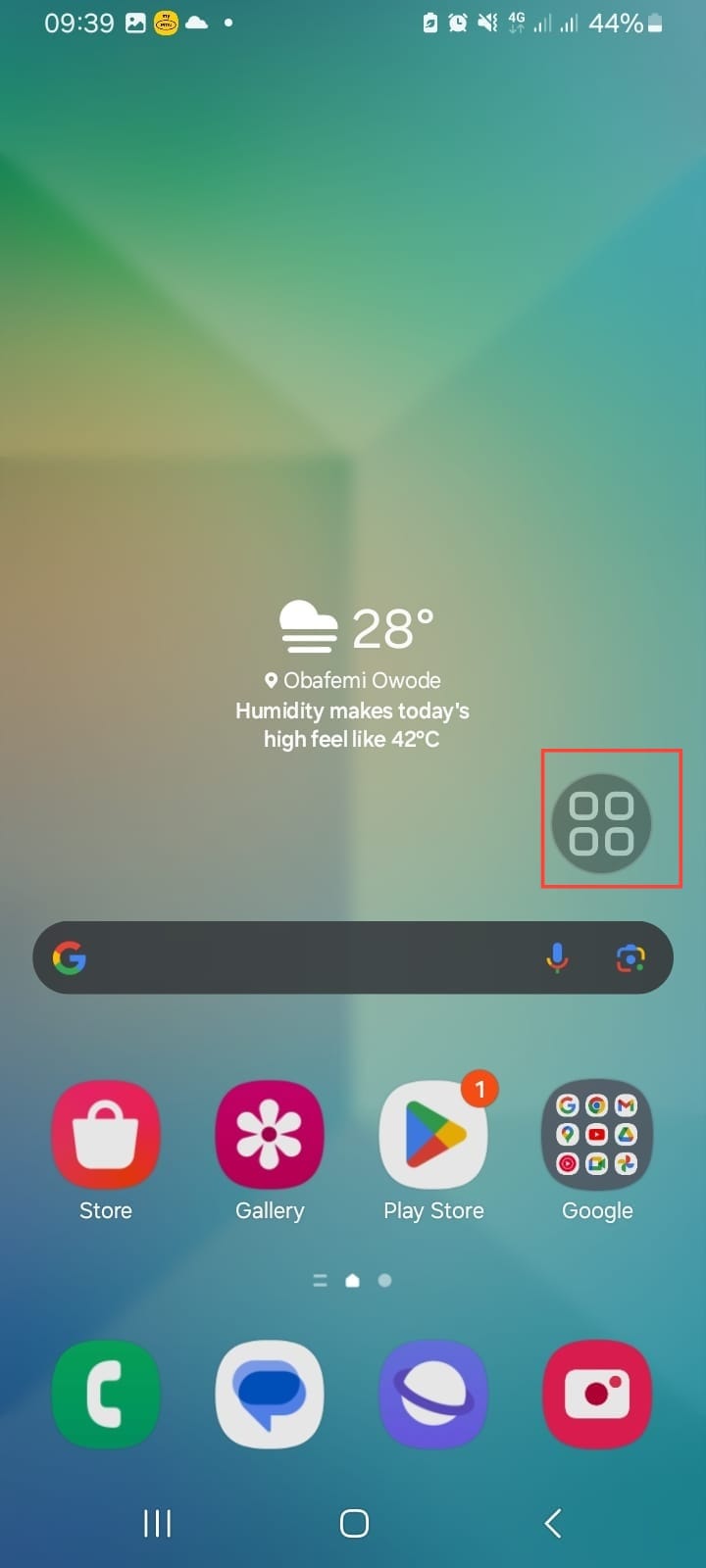Launch the Camera app
This screenshot has height=1568, width=706.
pyautogui.click(x=597, y=1394)
